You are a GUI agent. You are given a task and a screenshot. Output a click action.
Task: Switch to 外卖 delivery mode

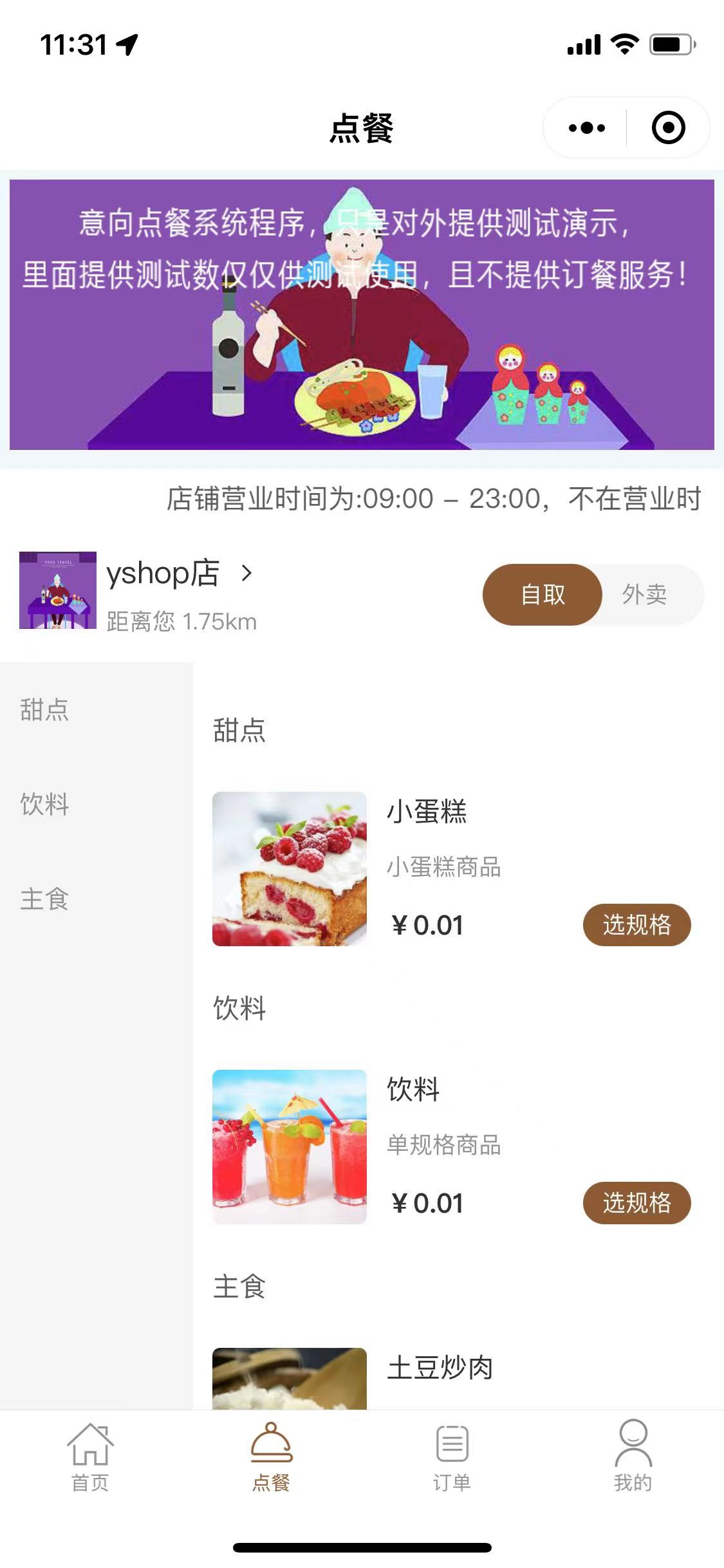click(645, 594)
